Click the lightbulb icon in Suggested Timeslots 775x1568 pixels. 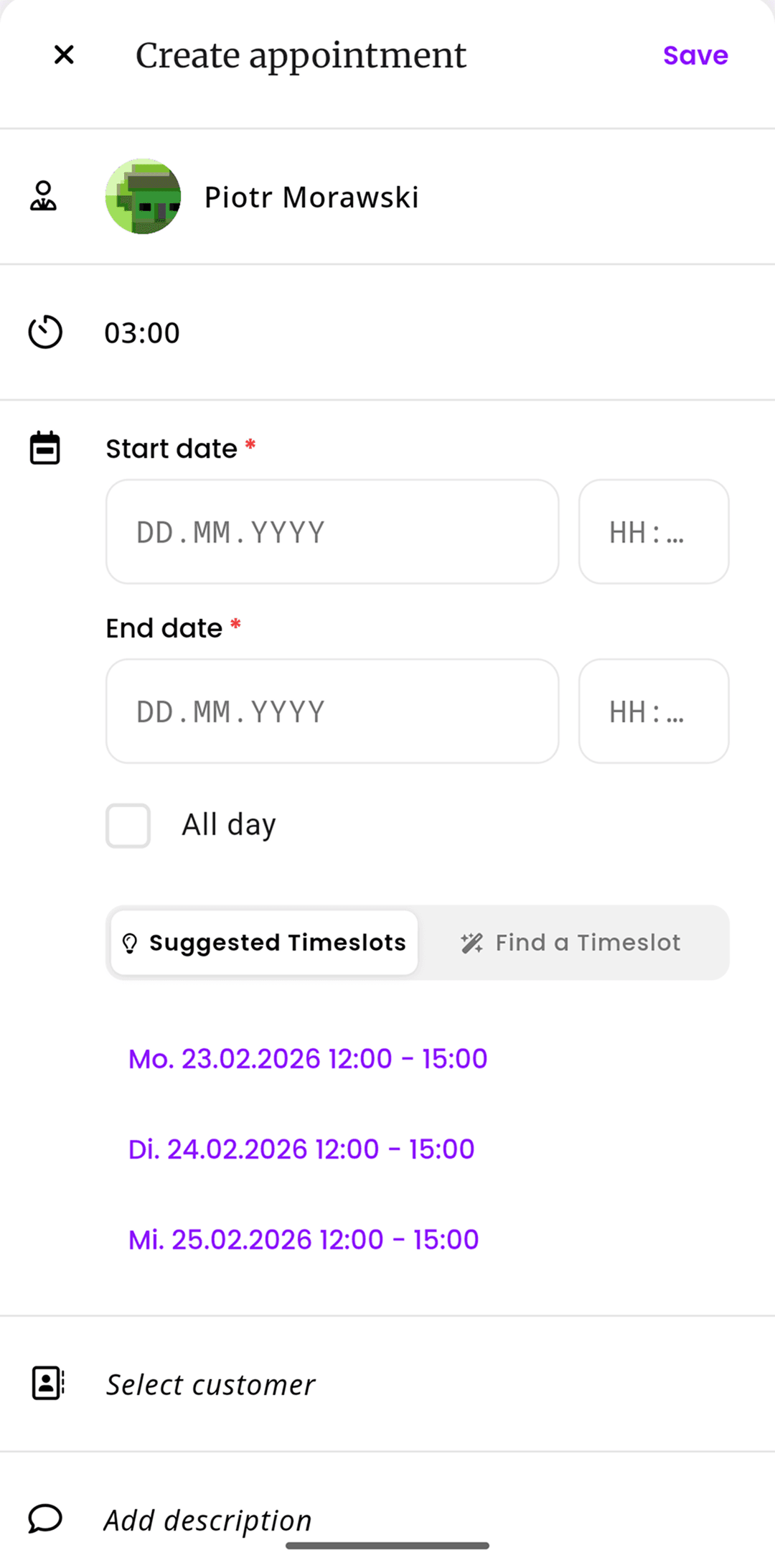pos(130,942)
